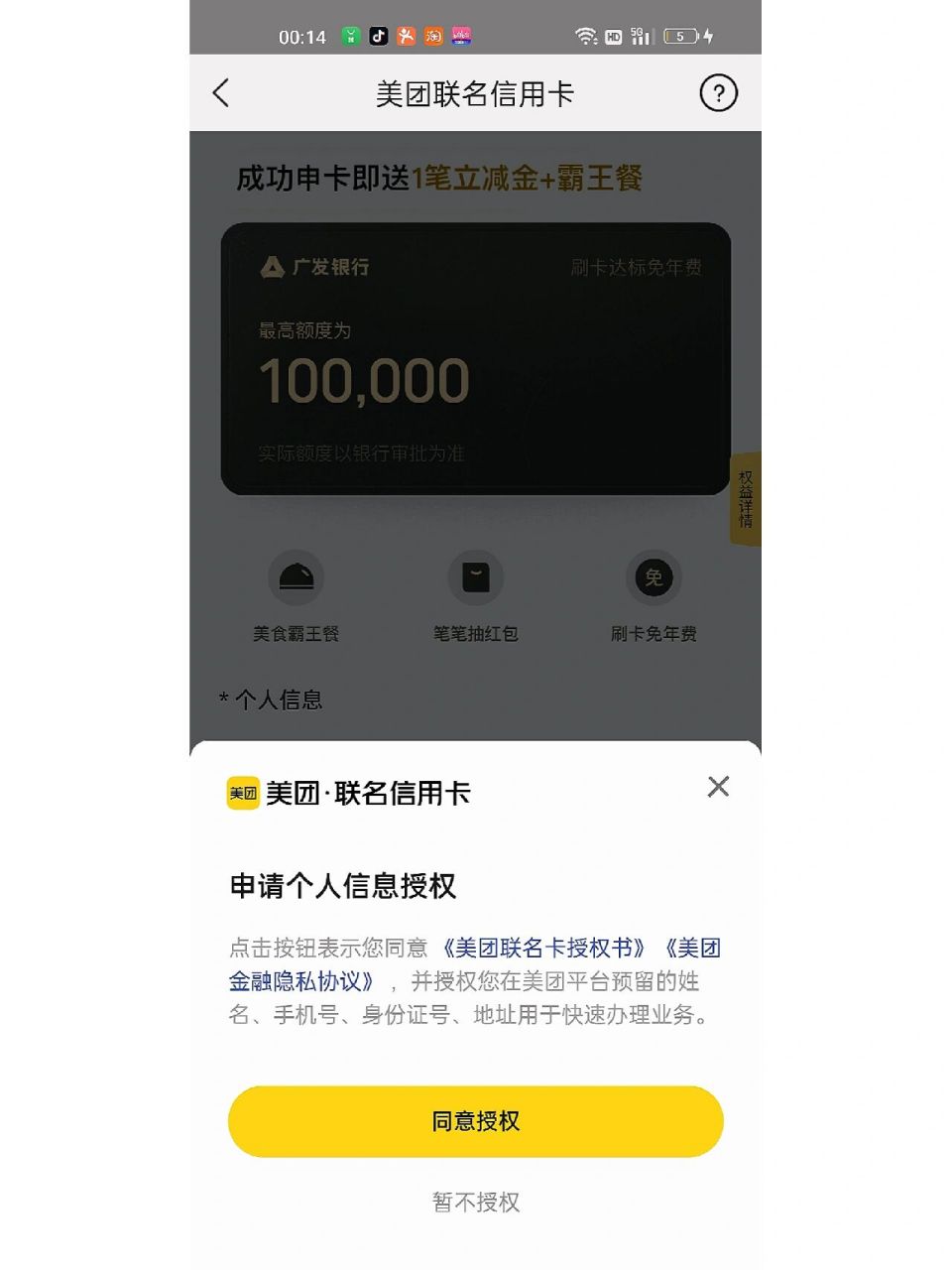Select the 笔笔抽红包 red packet icon

476,577
